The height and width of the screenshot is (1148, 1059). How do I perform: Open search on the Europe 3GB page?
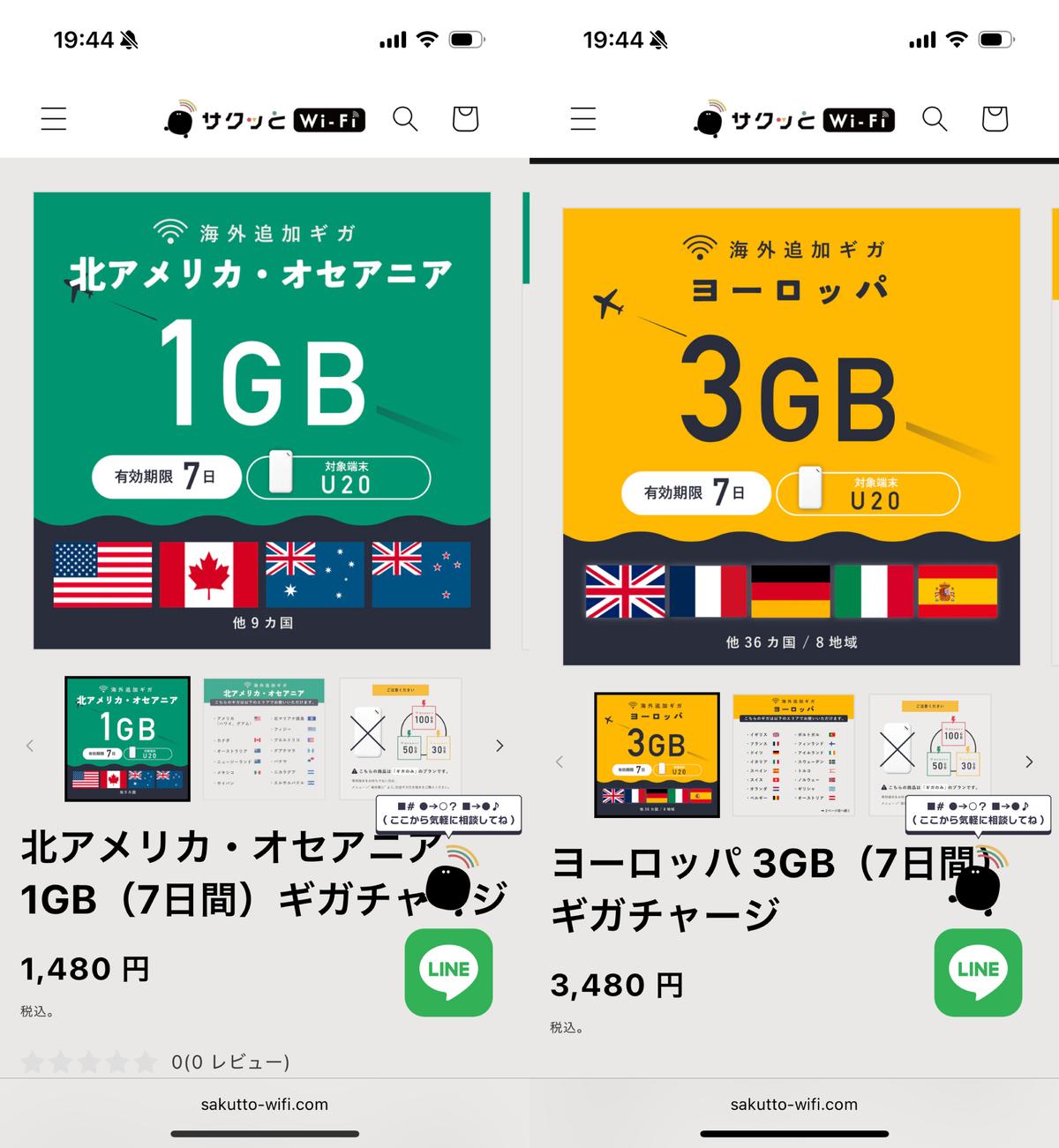[x=935, y=119]
